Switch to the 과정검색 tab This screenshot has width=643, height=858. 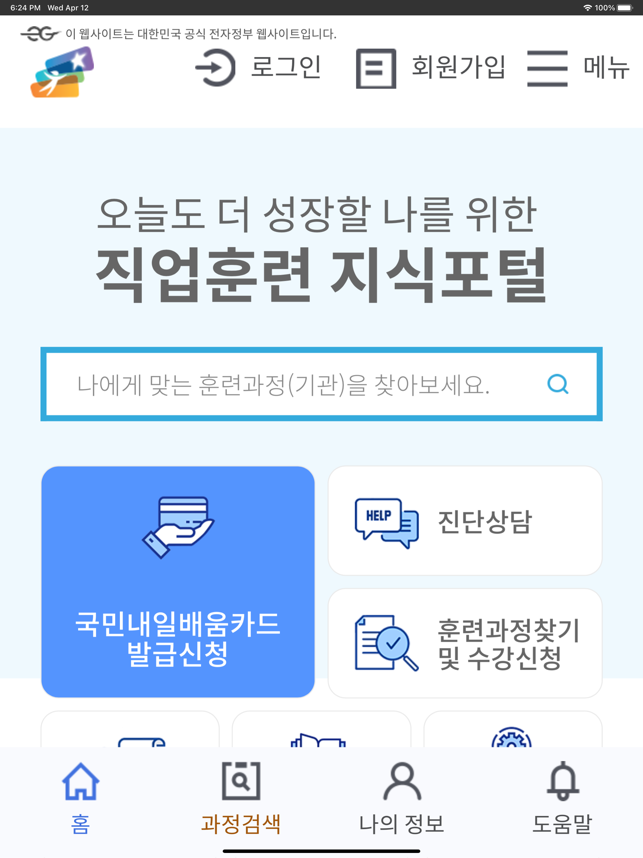point(241,797)
